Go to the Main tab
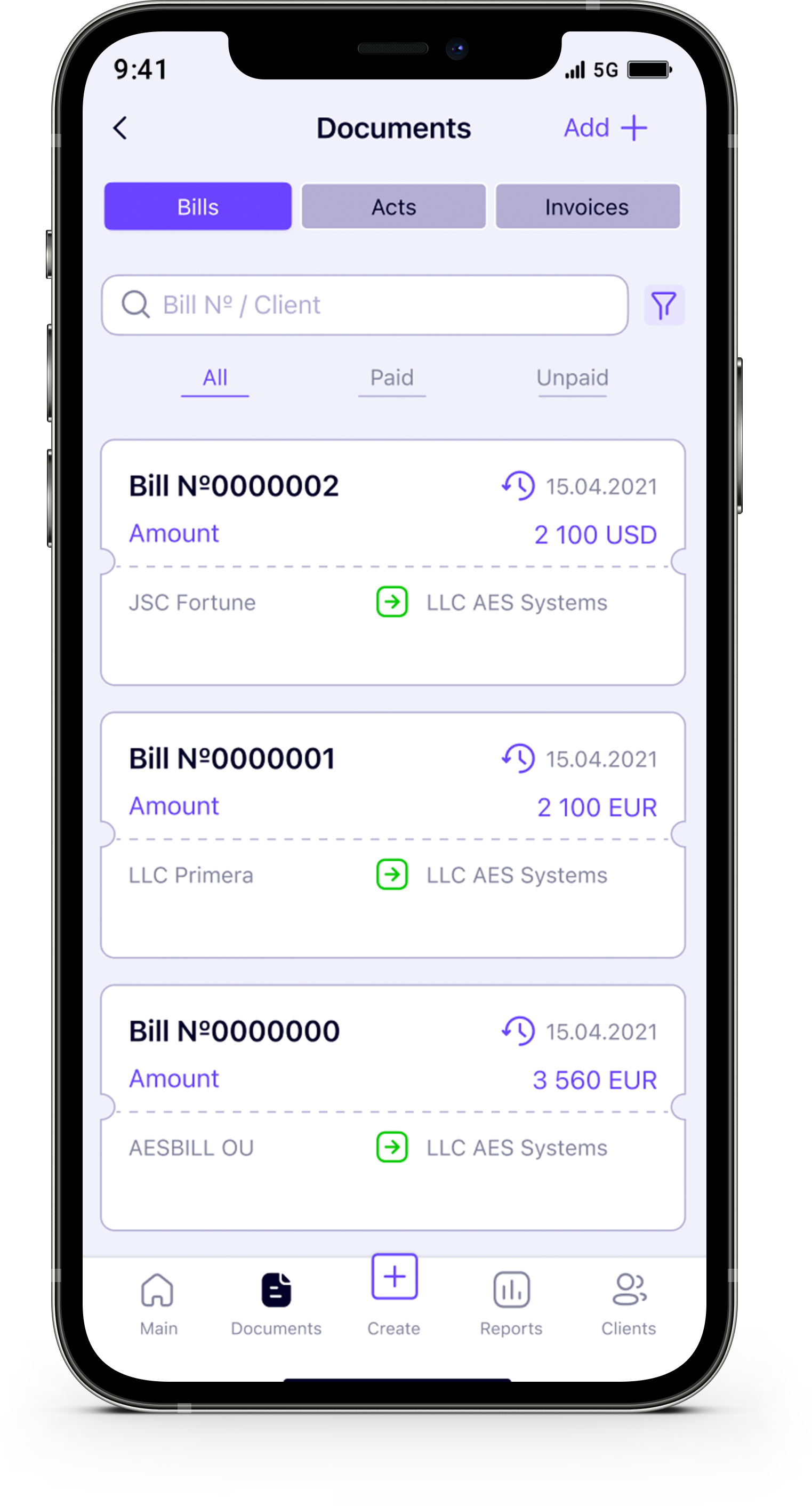The width and height of the screenshot is (812, 1506). click(158, 1304)
